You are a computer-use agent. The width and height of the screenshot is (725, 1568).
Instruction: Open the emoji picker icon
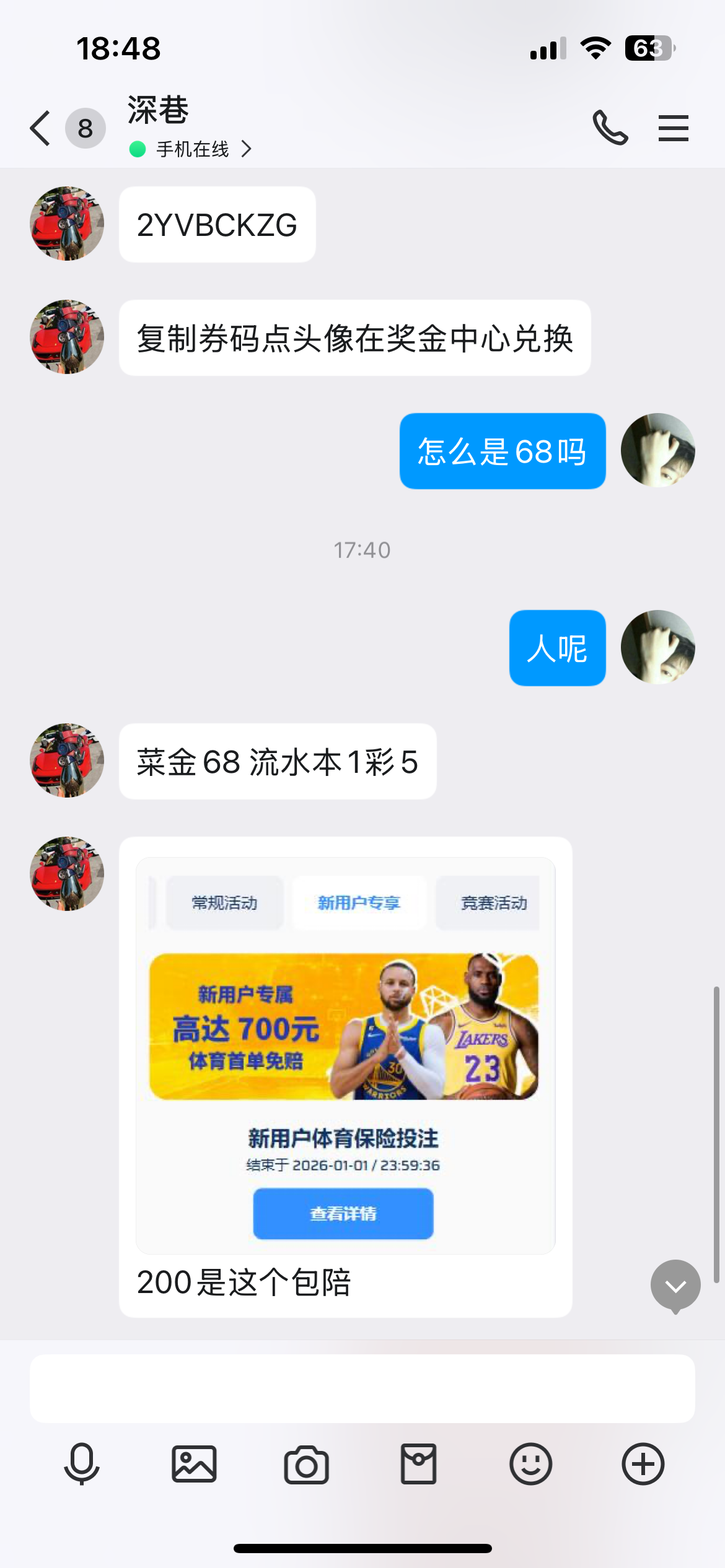(x=530, y=1465)
